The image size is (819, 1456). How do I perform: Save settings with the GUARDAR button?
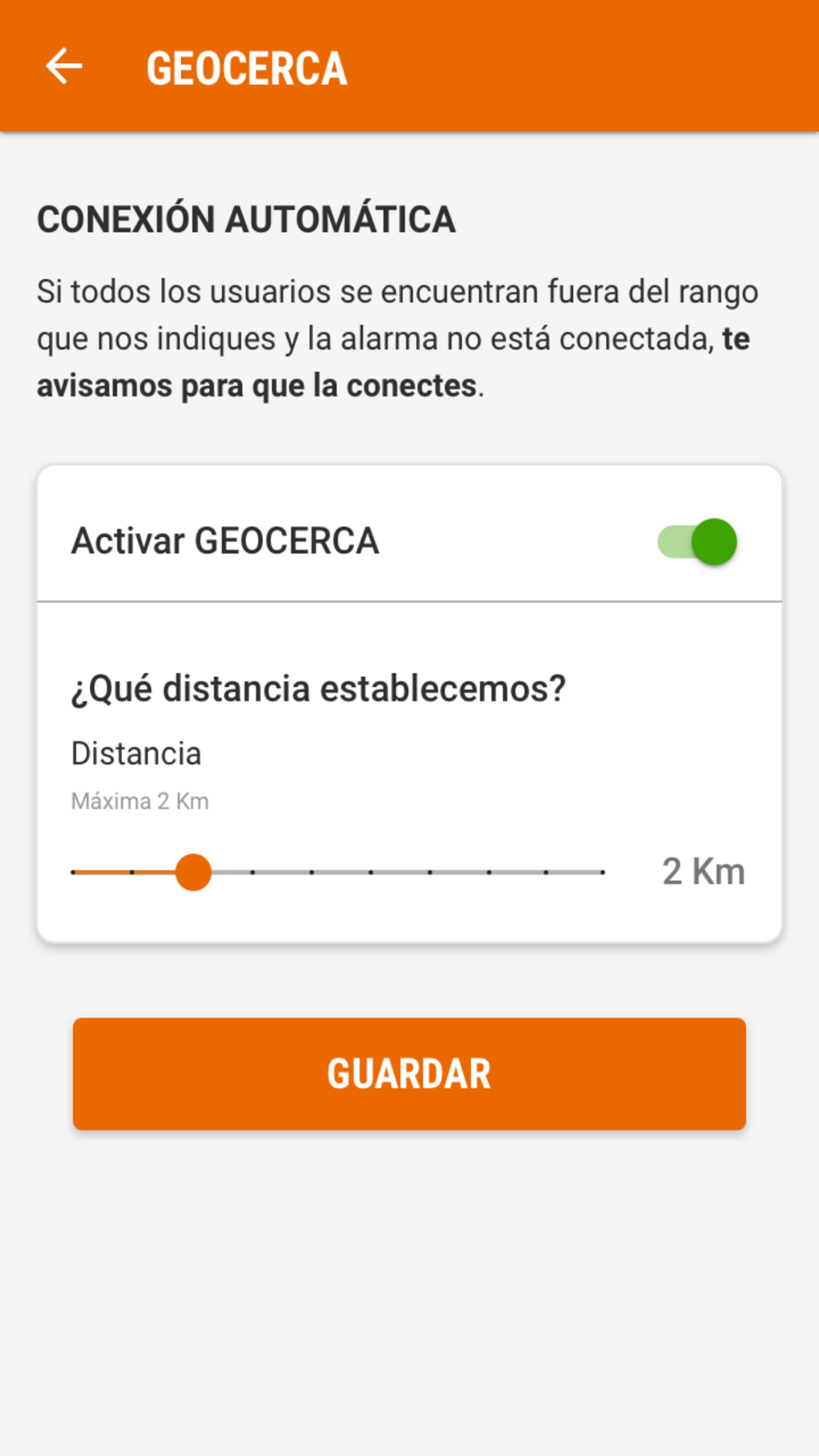[x=409, y=1074]
